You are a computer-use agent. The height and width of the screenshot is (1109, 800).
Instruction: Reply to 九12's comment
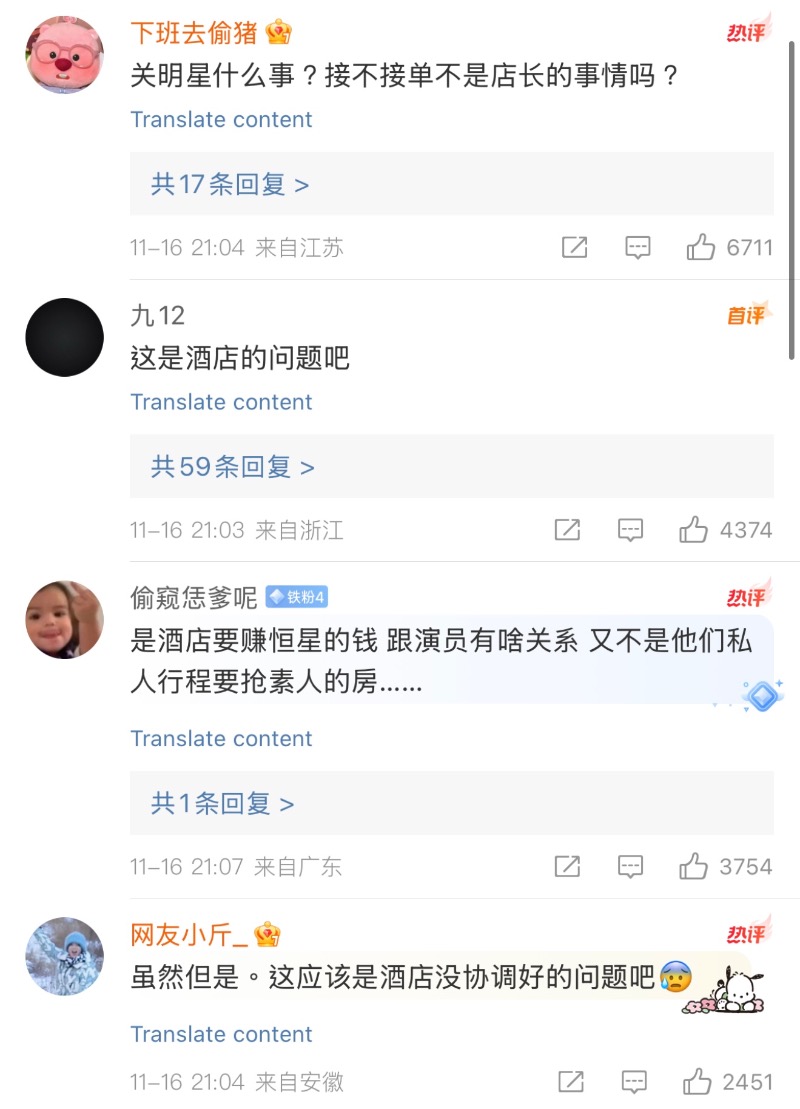tap(630, 530)
